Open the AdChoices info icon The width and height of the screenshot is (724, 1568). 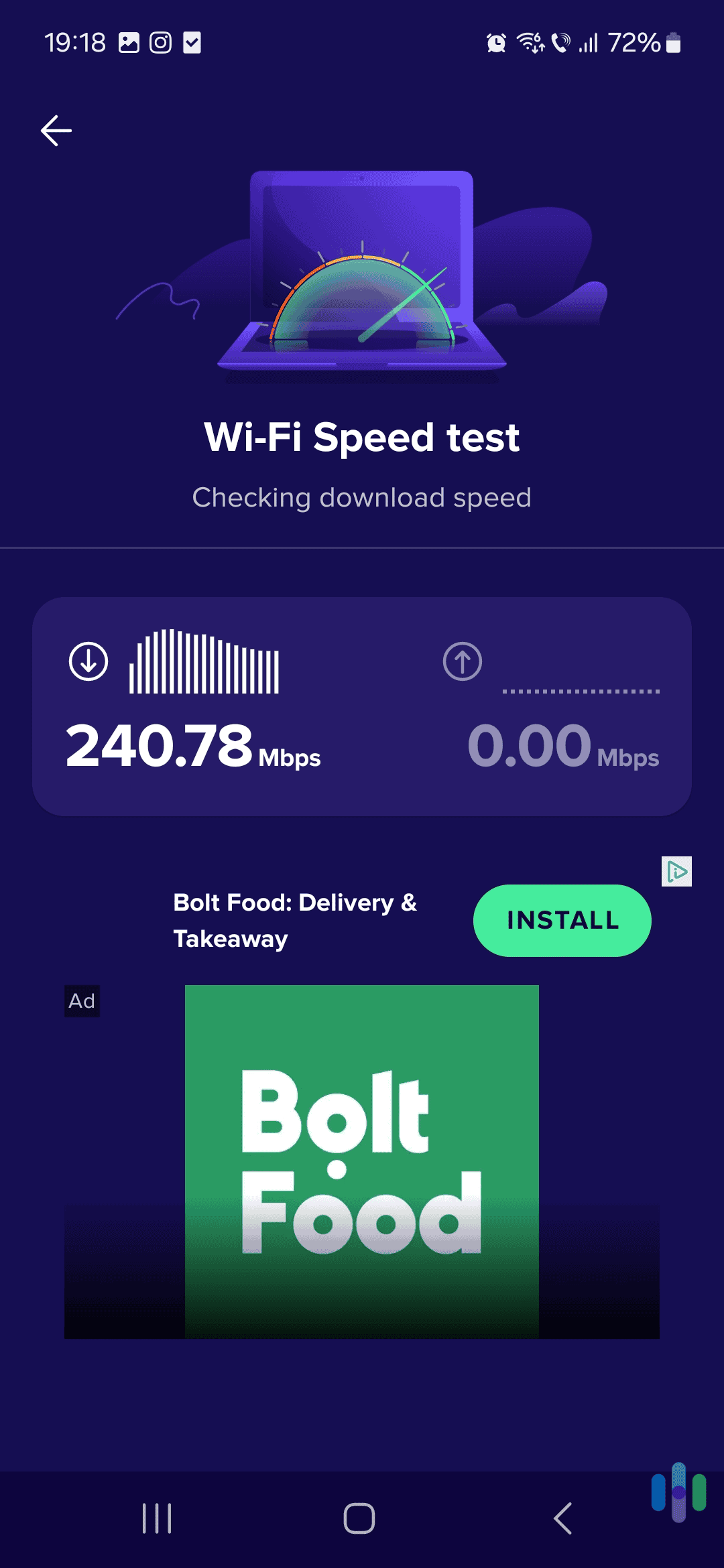click(676, 871)
